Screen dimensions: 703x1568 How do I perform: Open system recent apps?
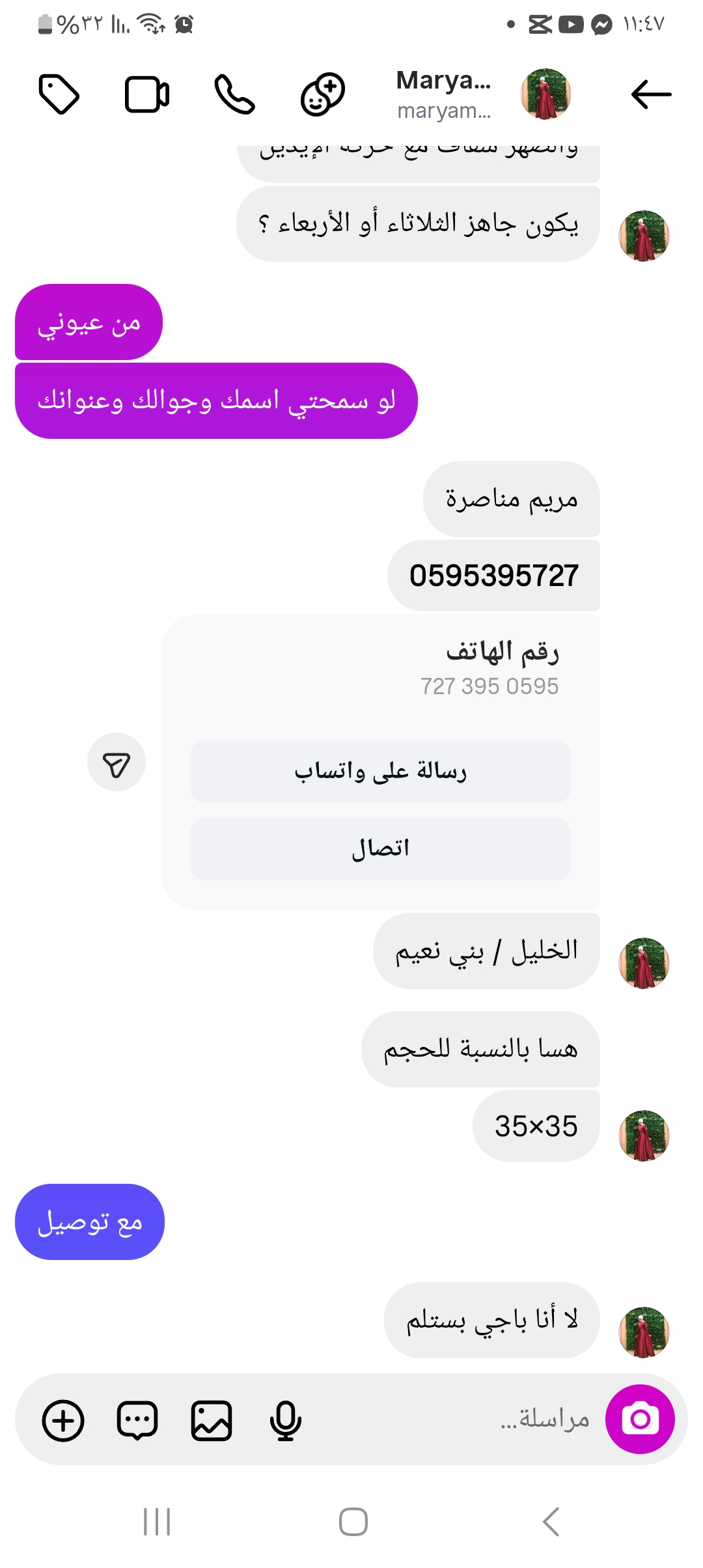[157, 1522]
